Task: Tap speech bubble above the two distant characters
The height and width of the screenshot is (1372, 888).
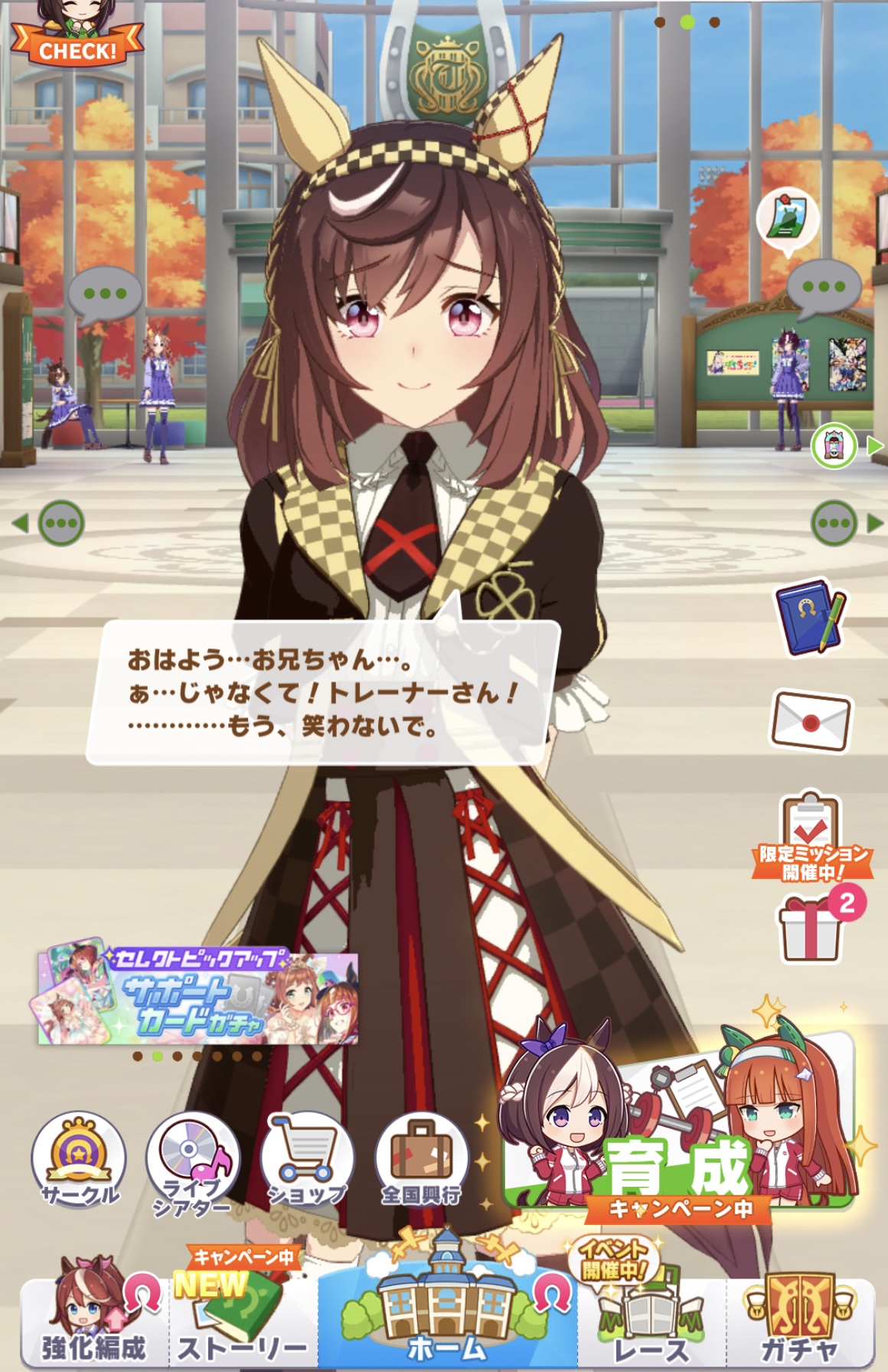Action: point(104,293)
